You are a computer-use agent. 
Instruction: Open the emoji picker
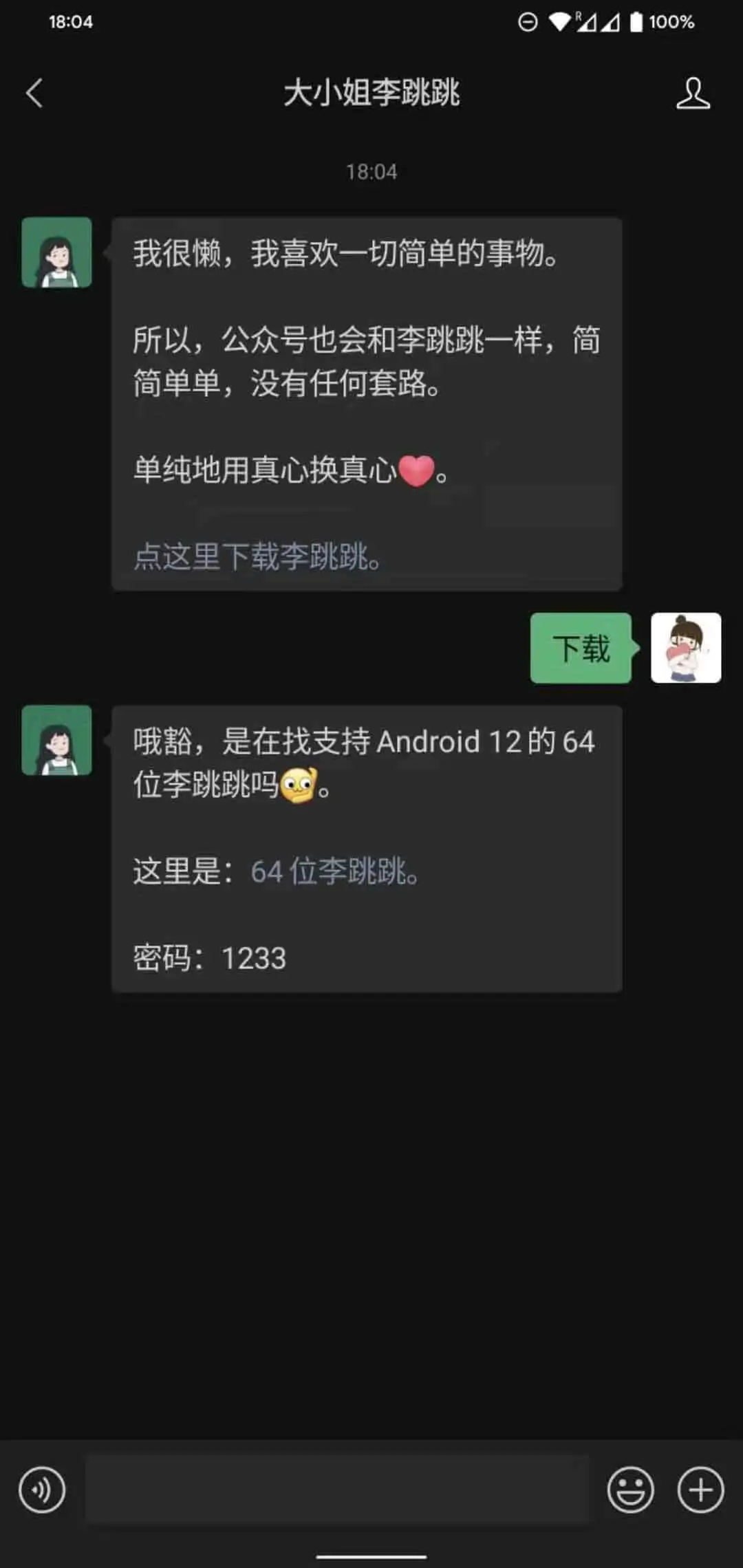point(630,1490)
